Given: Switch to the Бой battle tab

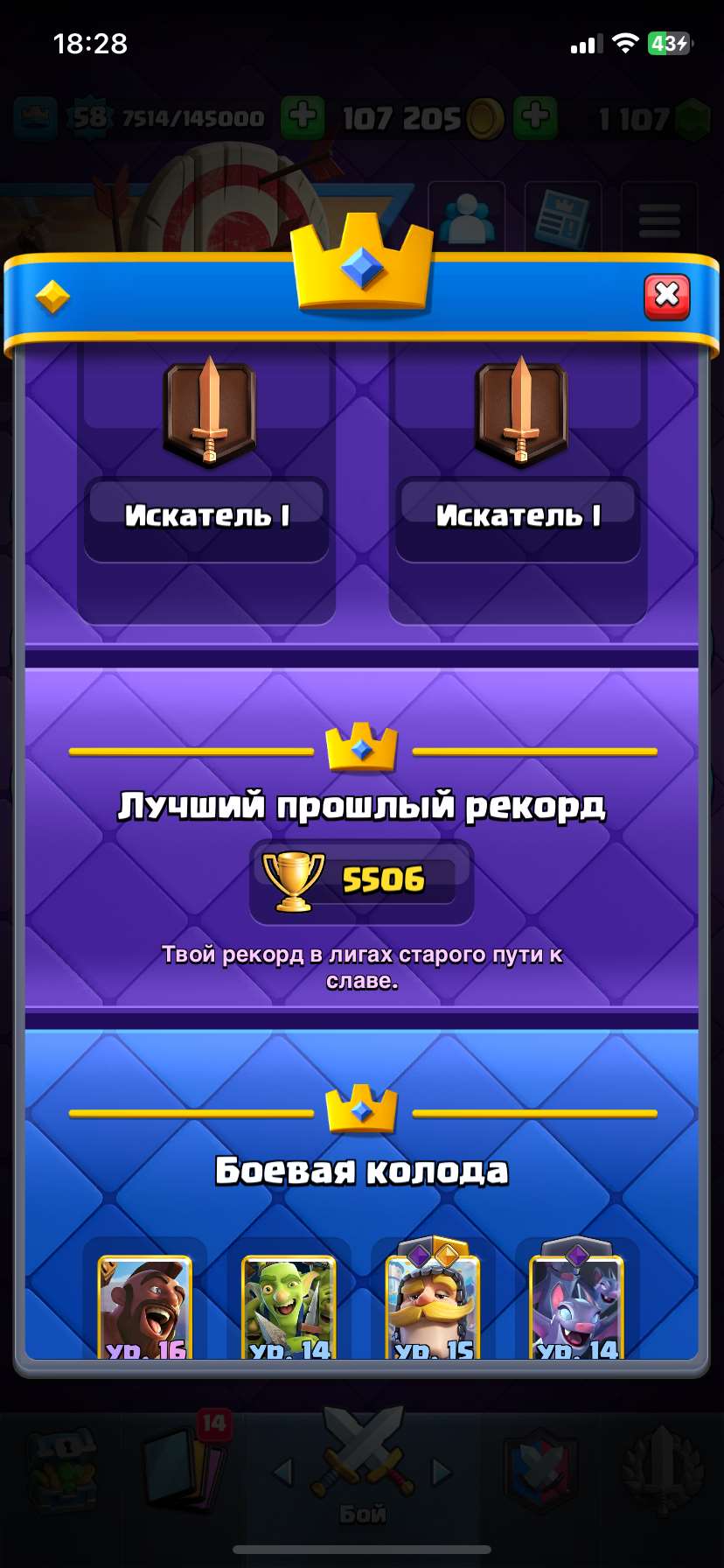Looking at the screenshot, I should point(362,1466).
